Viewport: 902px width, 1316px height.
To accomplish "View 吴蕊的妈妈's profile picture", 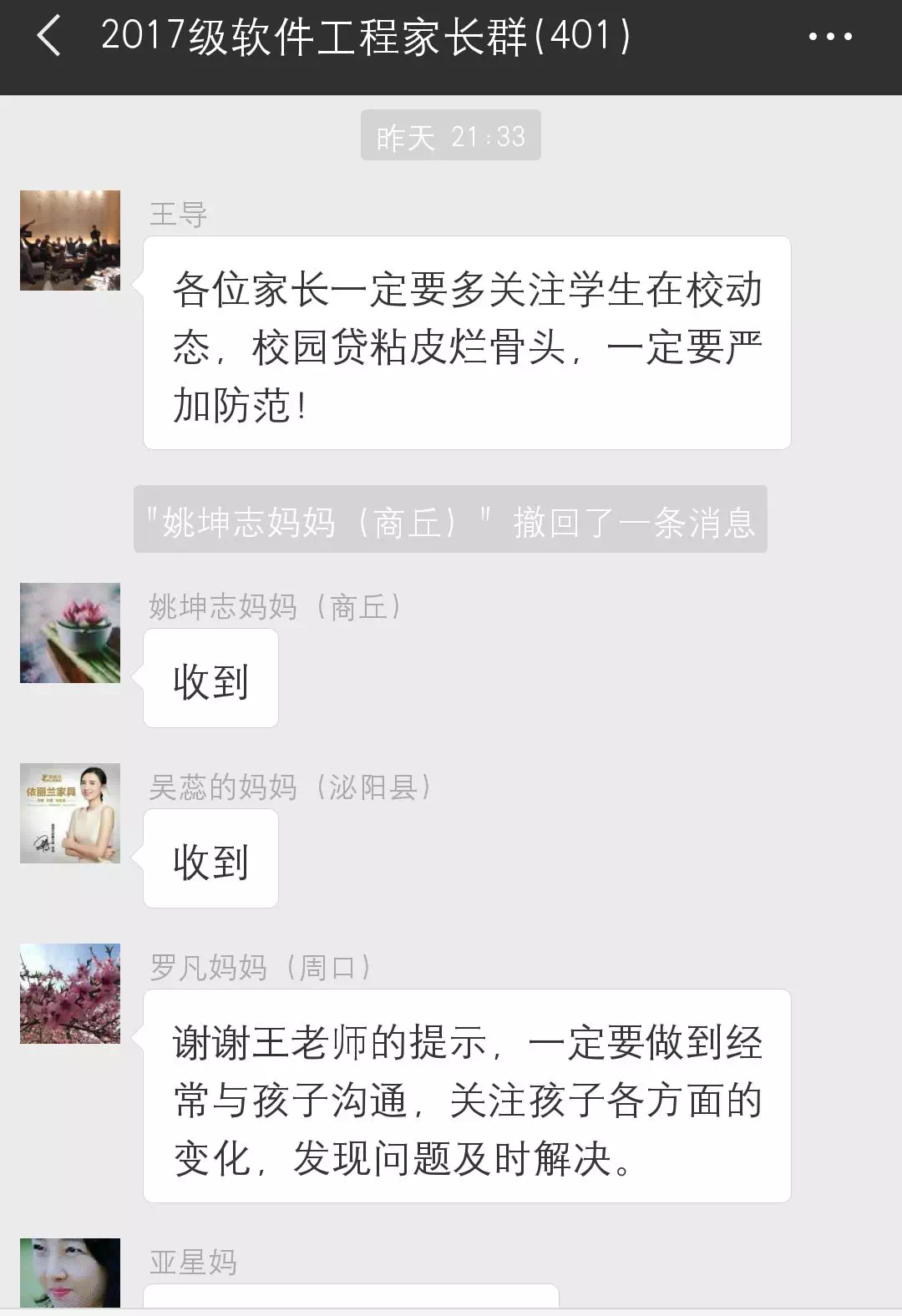I will (x=70, y=813).
